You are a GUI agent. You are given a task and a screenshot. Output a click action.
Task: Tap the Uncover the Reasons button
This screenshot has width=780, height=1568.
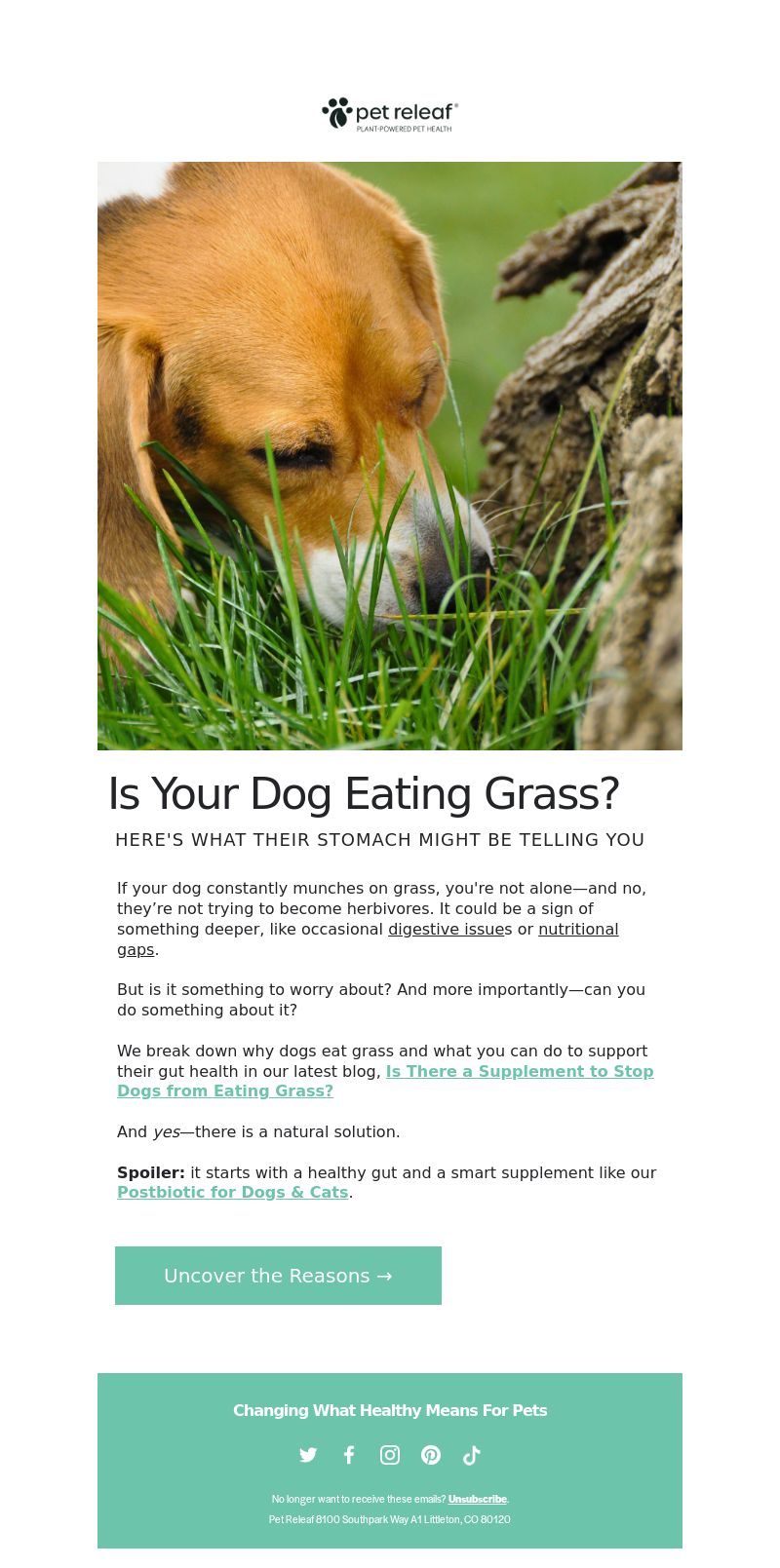click(x=278, y=1275)
